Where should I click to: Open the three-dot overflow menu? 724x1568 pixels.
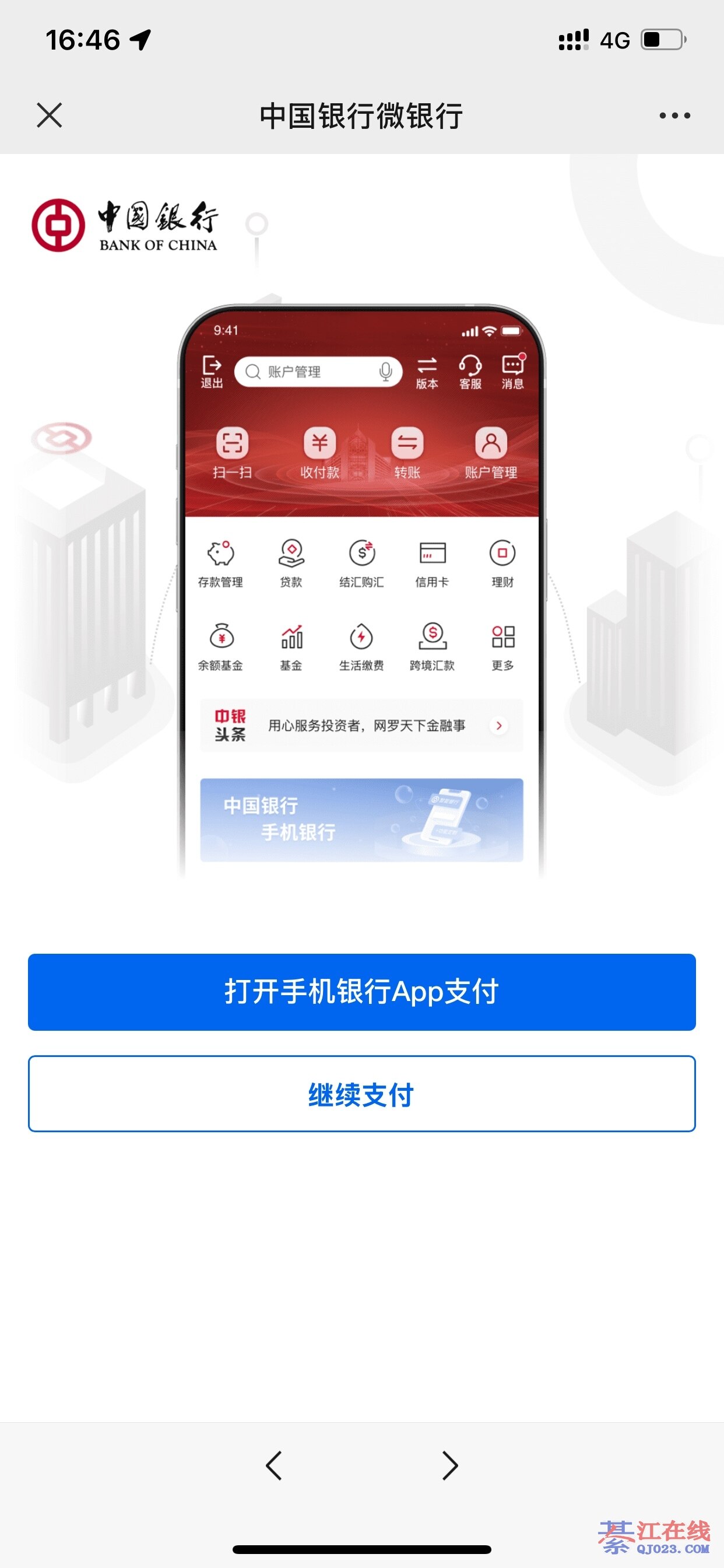(x=674, y=115)
